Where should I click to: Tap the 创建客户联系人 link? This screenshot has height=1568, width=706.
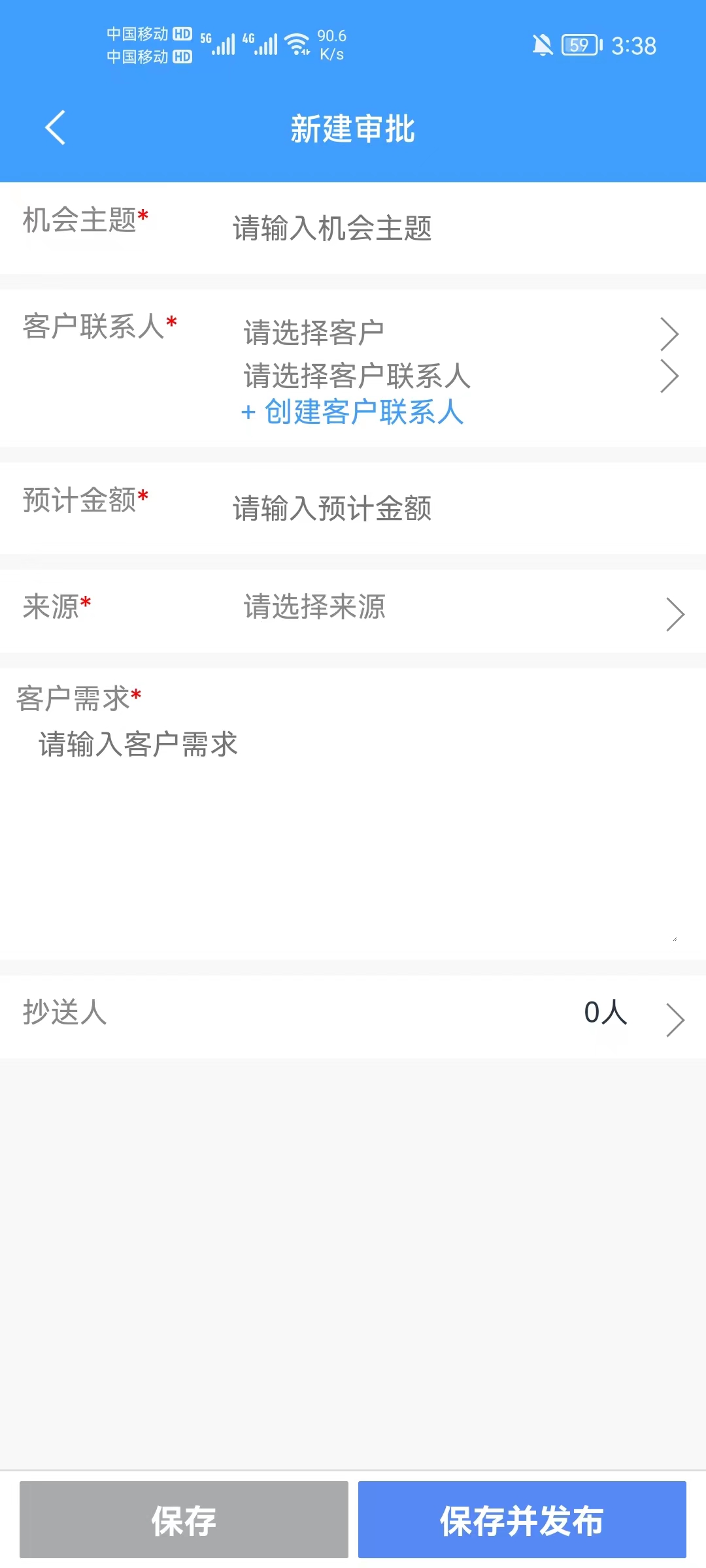[x=352, y=412]
